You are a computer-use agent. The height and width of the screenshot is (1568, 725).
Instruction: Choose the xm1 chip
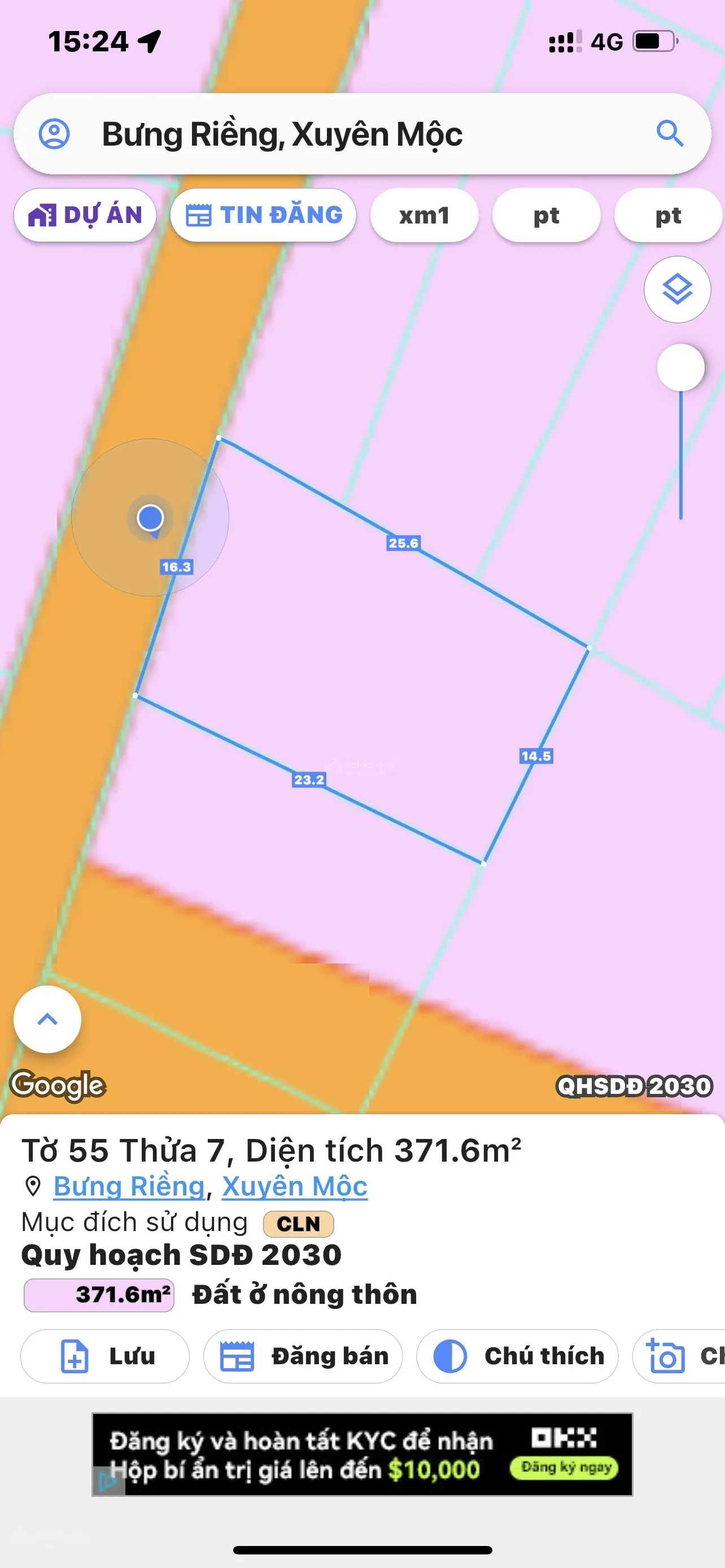[424, 216]
